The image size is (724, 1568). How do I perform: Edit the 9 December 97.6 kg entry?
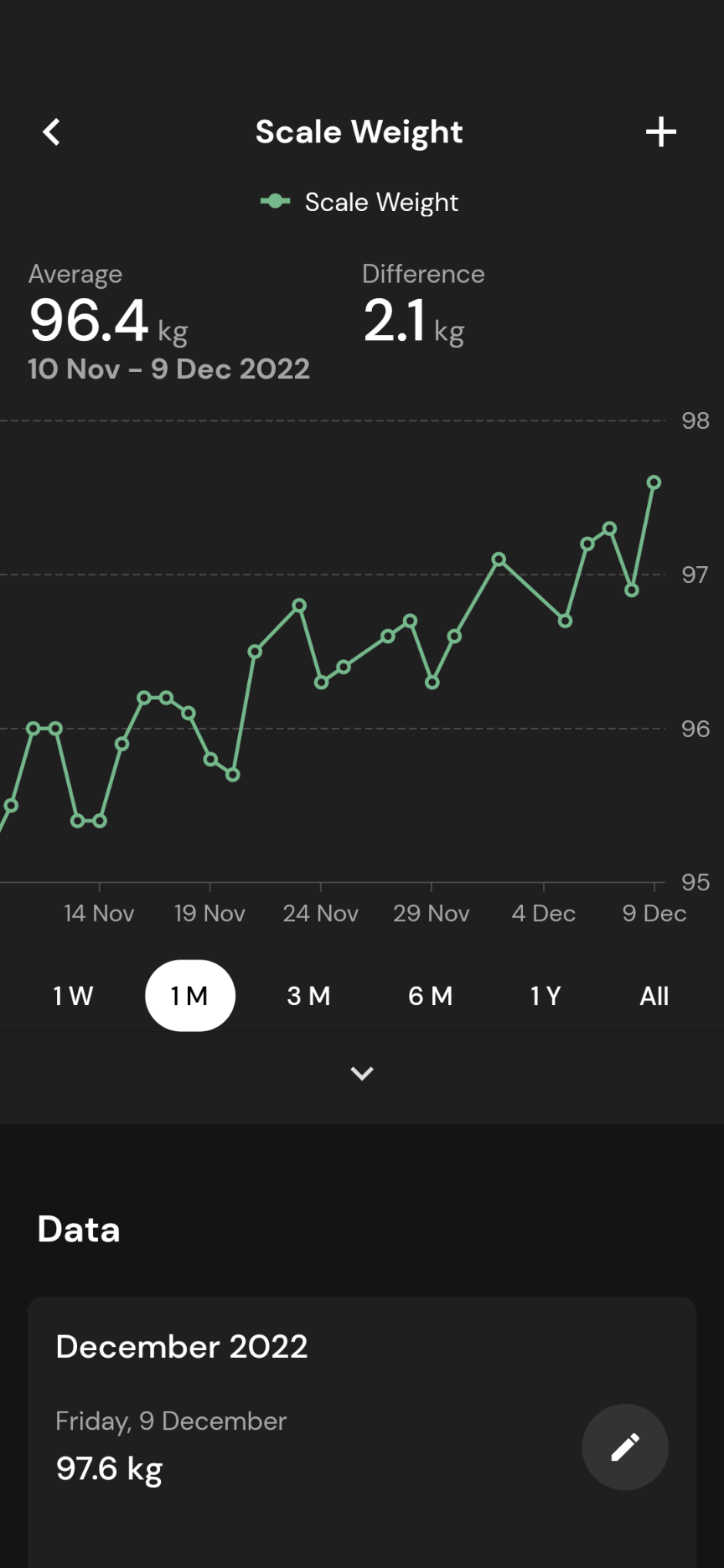(x=625, y=1447)
